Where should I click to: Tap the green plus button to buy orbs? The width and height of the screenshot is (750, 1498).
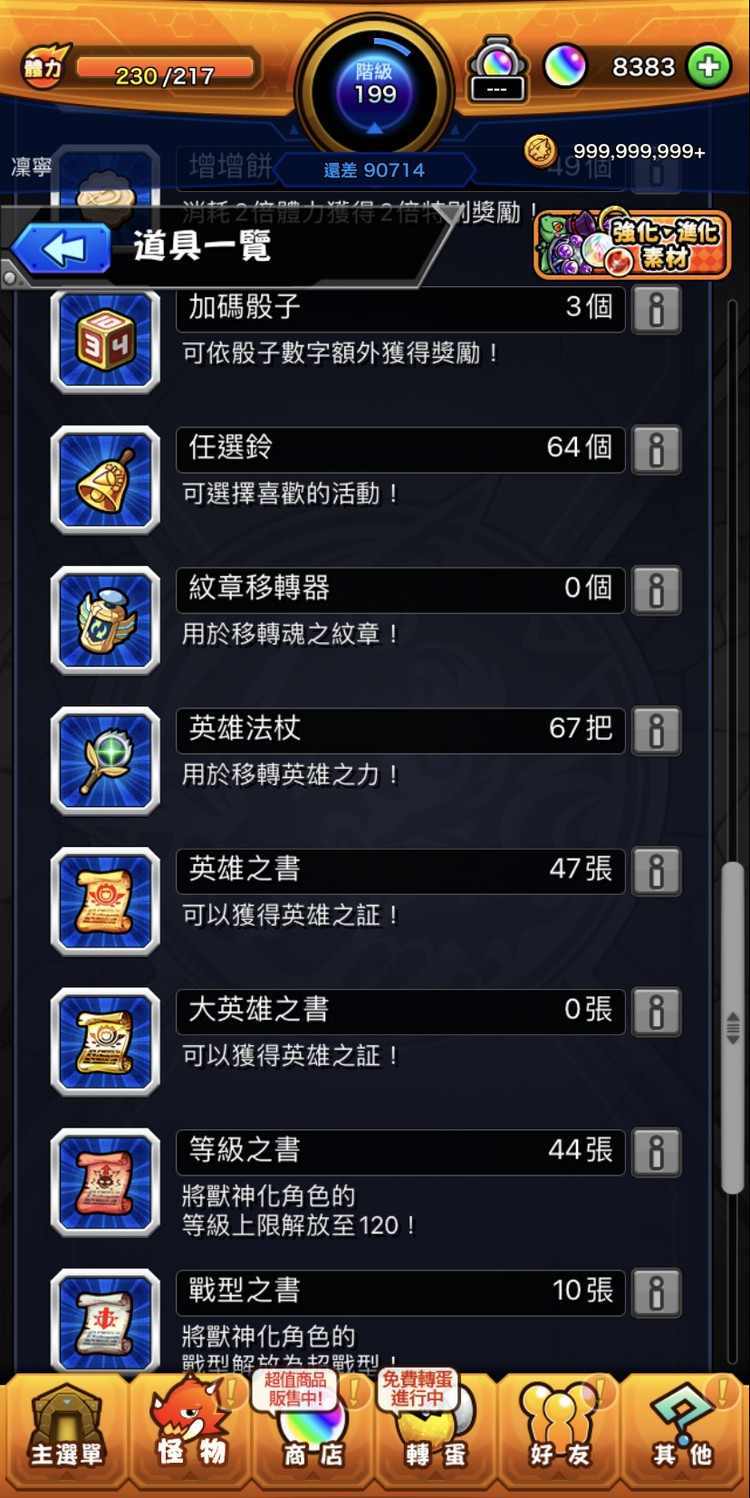708,69
